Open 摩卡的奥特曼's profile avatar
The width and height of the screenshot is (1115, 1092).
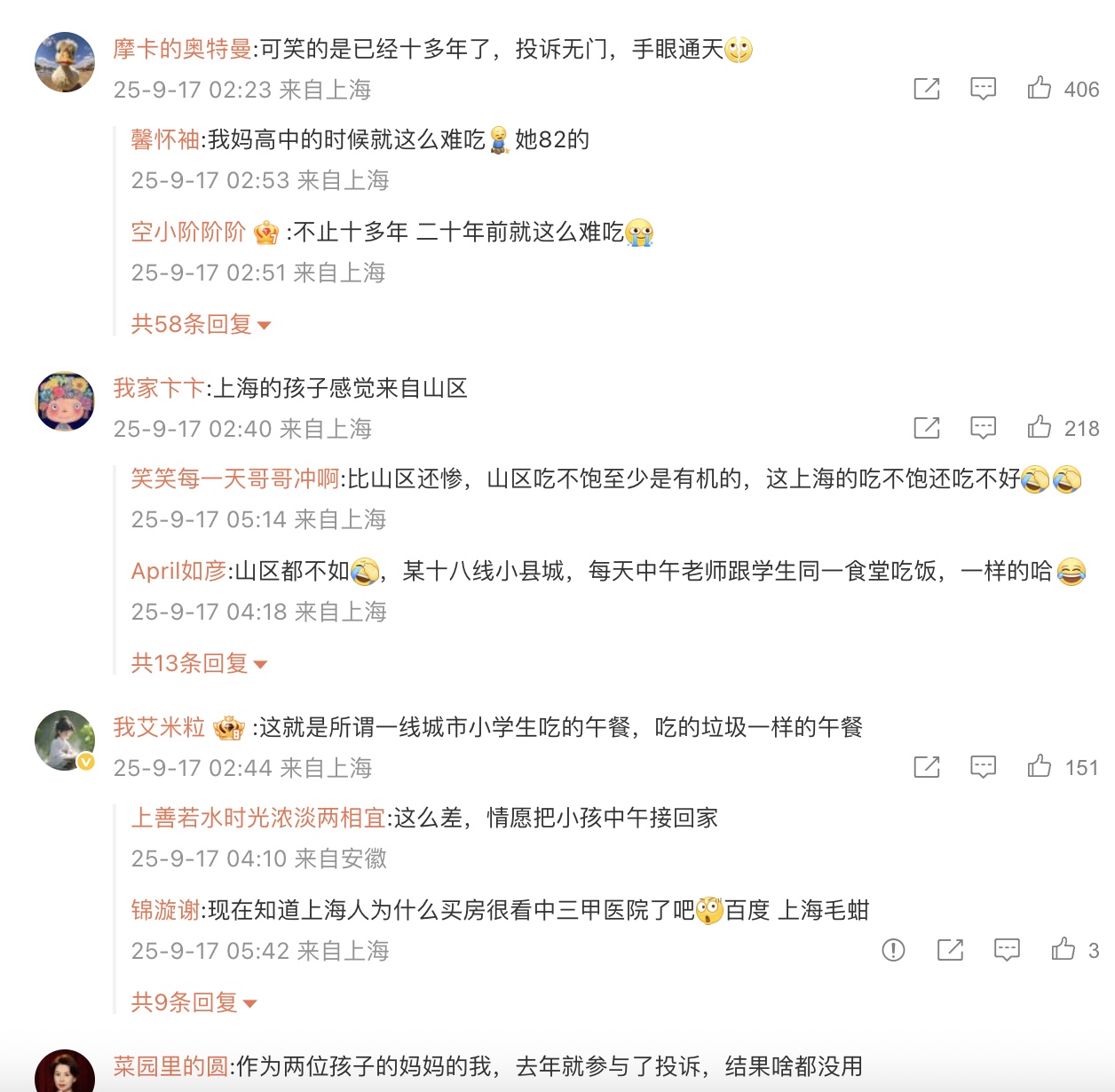[x=65, y=62]
